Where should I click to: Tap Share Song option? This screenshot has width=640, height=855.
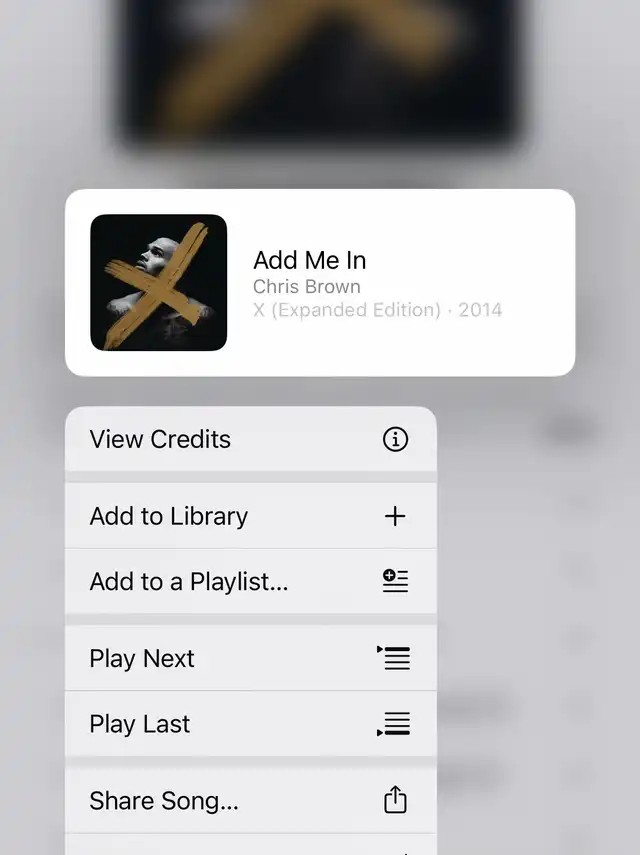250,800
